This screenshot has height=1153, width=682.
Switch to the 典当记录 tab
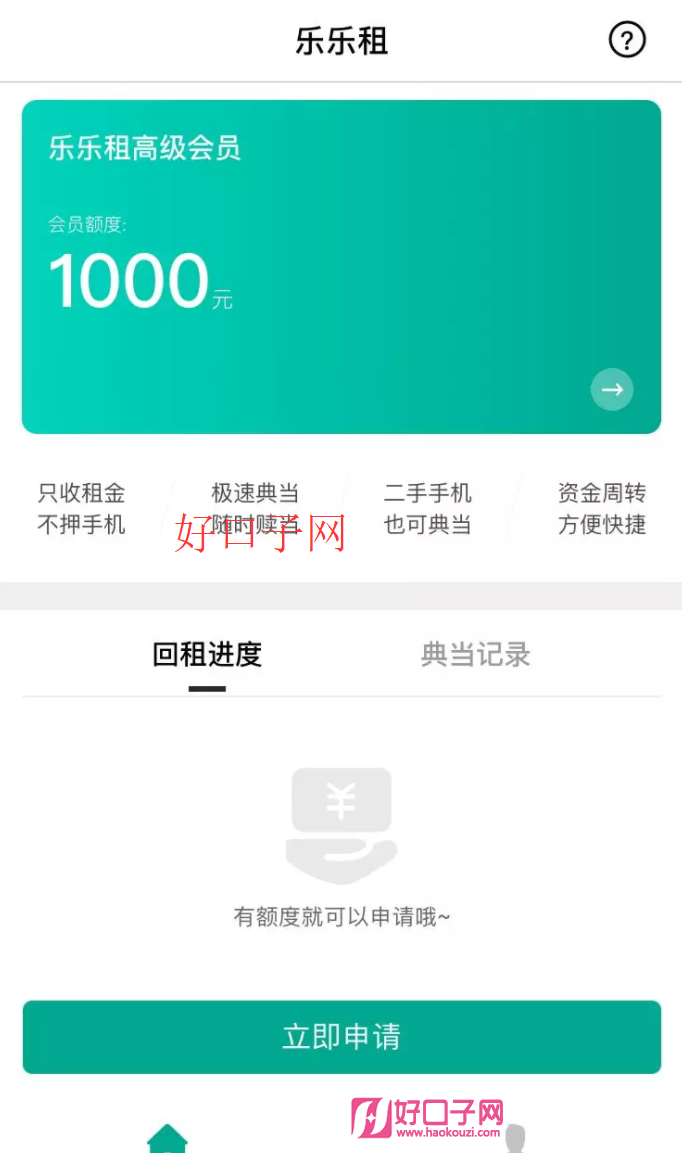pos(475,655)
